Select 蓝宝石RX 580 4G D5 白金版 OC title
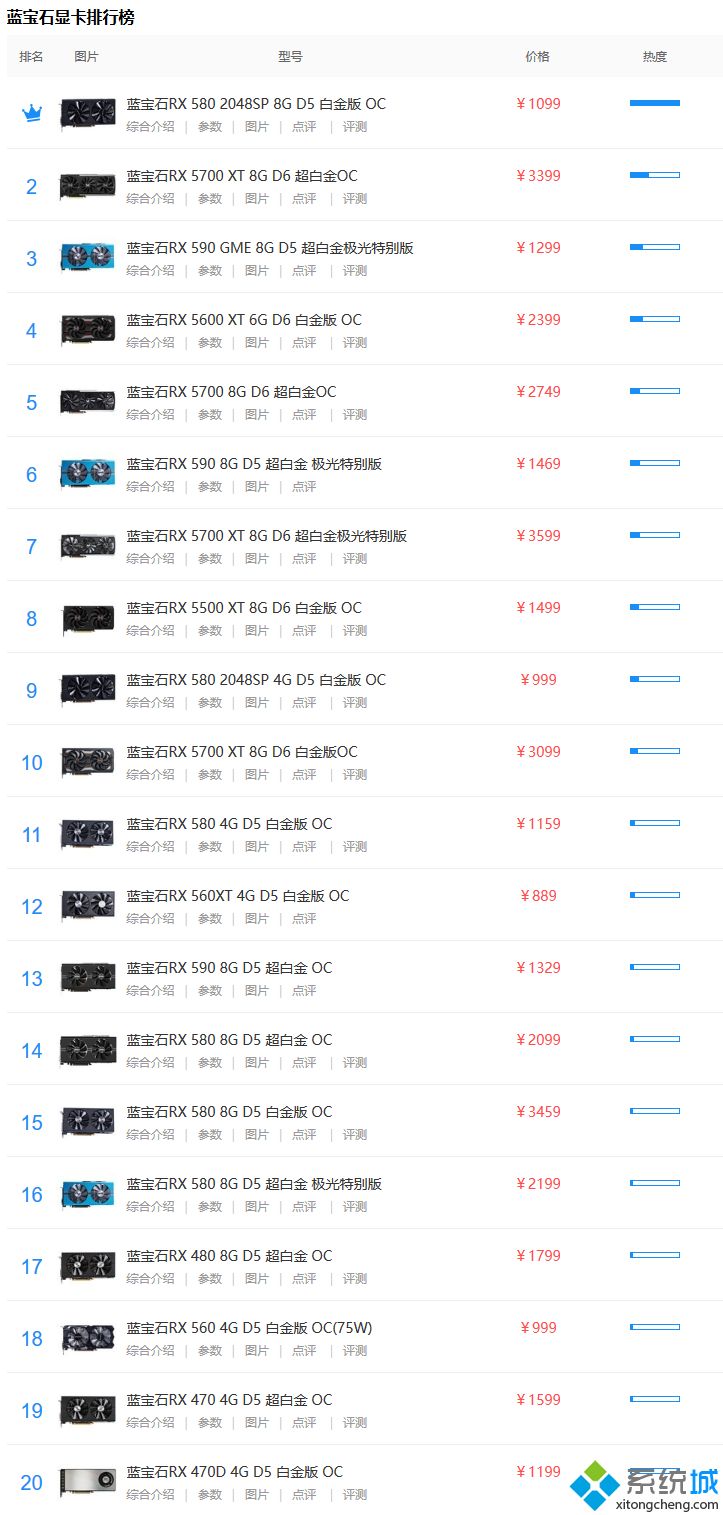723x1515 pixels. 229,824
